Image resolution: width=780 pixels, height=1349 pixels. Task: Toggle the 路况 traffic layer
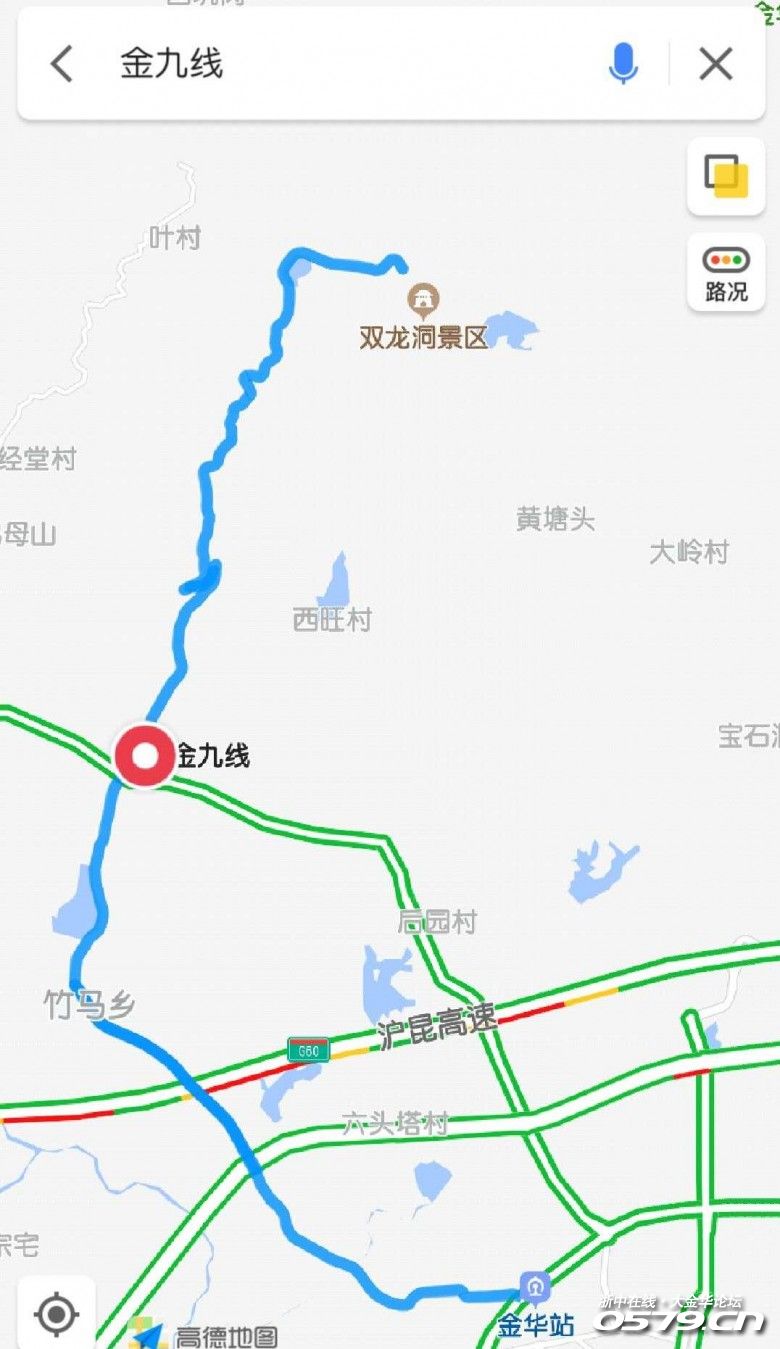[x=726, y=274]
